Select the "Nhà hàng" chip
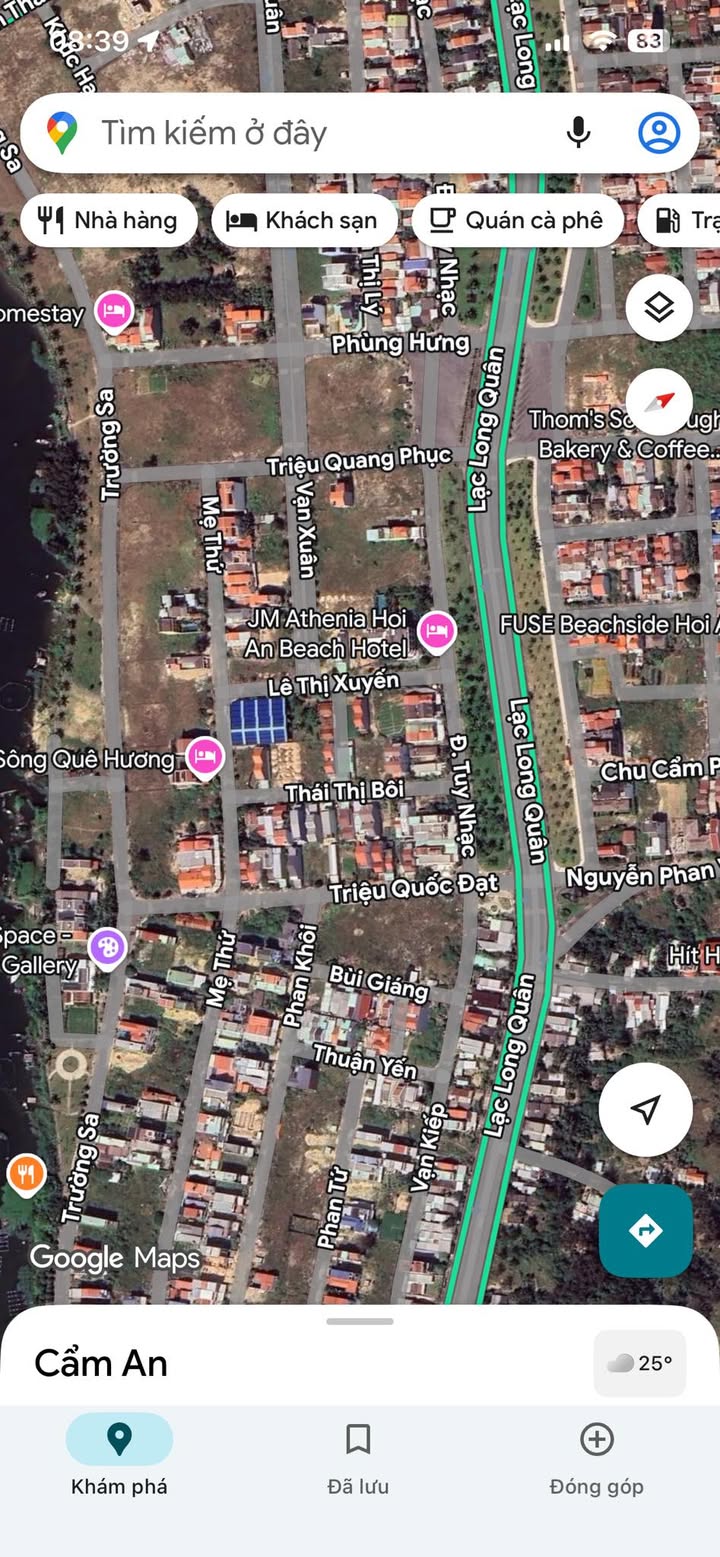This screenshot has width=720, height=1557. [107, 220]
